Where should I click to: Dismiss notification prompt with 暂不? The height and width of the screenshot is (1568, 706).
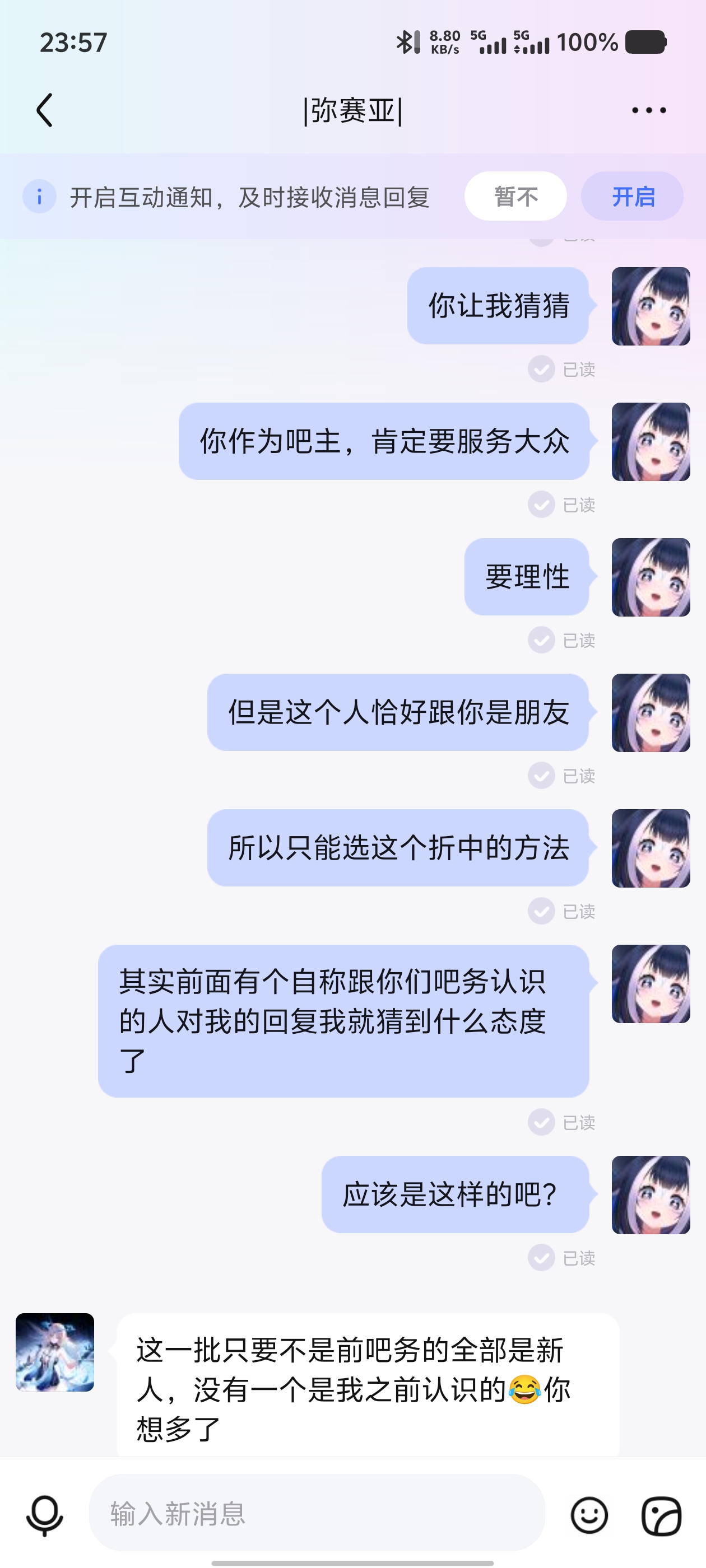tap(515, 197)
